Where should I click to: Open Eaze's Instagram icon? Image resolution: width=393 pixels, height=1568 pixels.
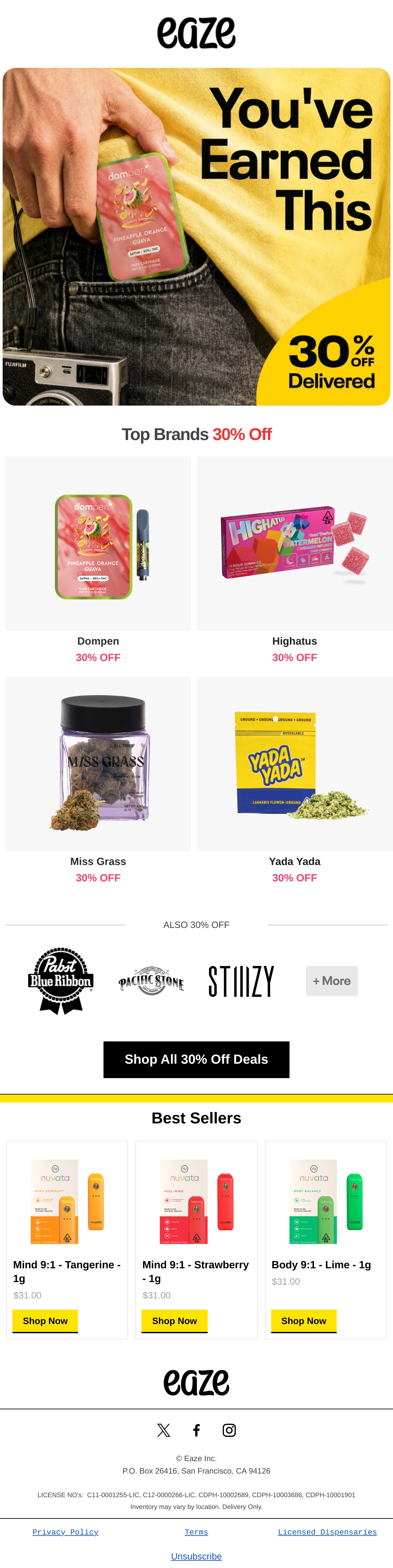coord(229,1430)
